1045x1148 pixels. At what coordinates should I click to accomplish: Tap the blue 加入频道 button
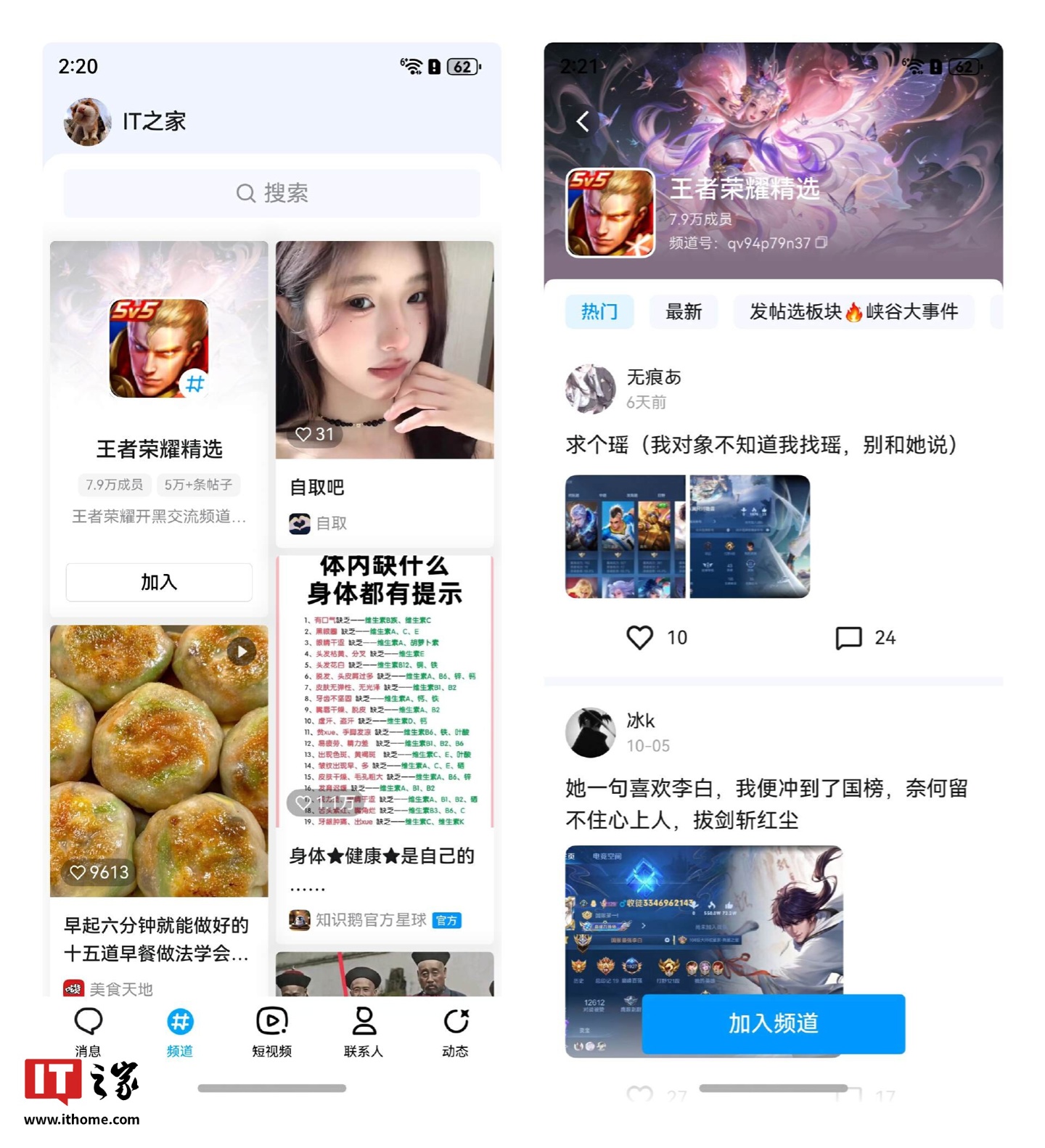pyautogui.click(x=773, y=1023)
